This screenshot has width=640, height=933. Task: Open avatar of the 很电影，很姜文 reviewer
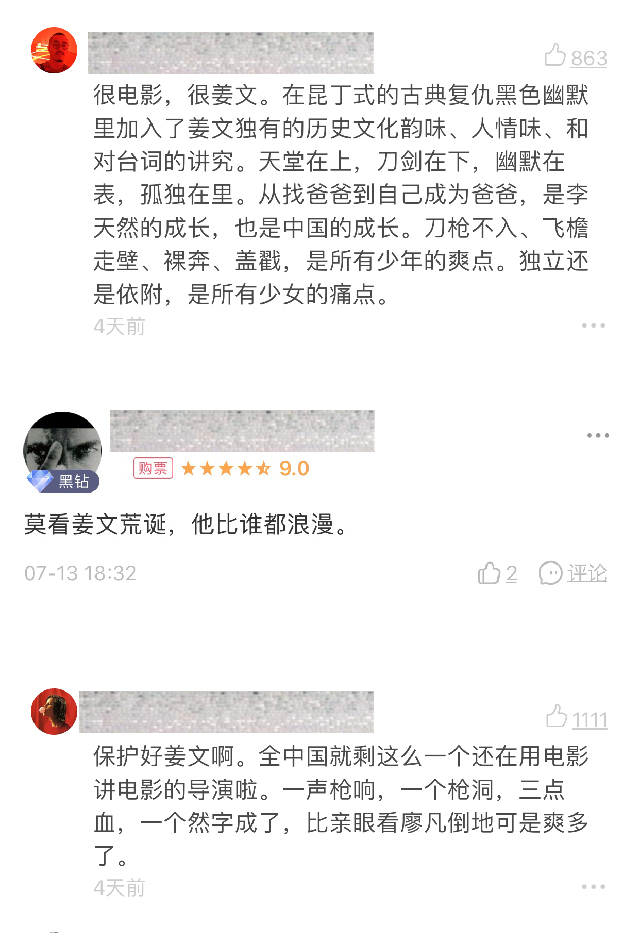pos(55,51)
